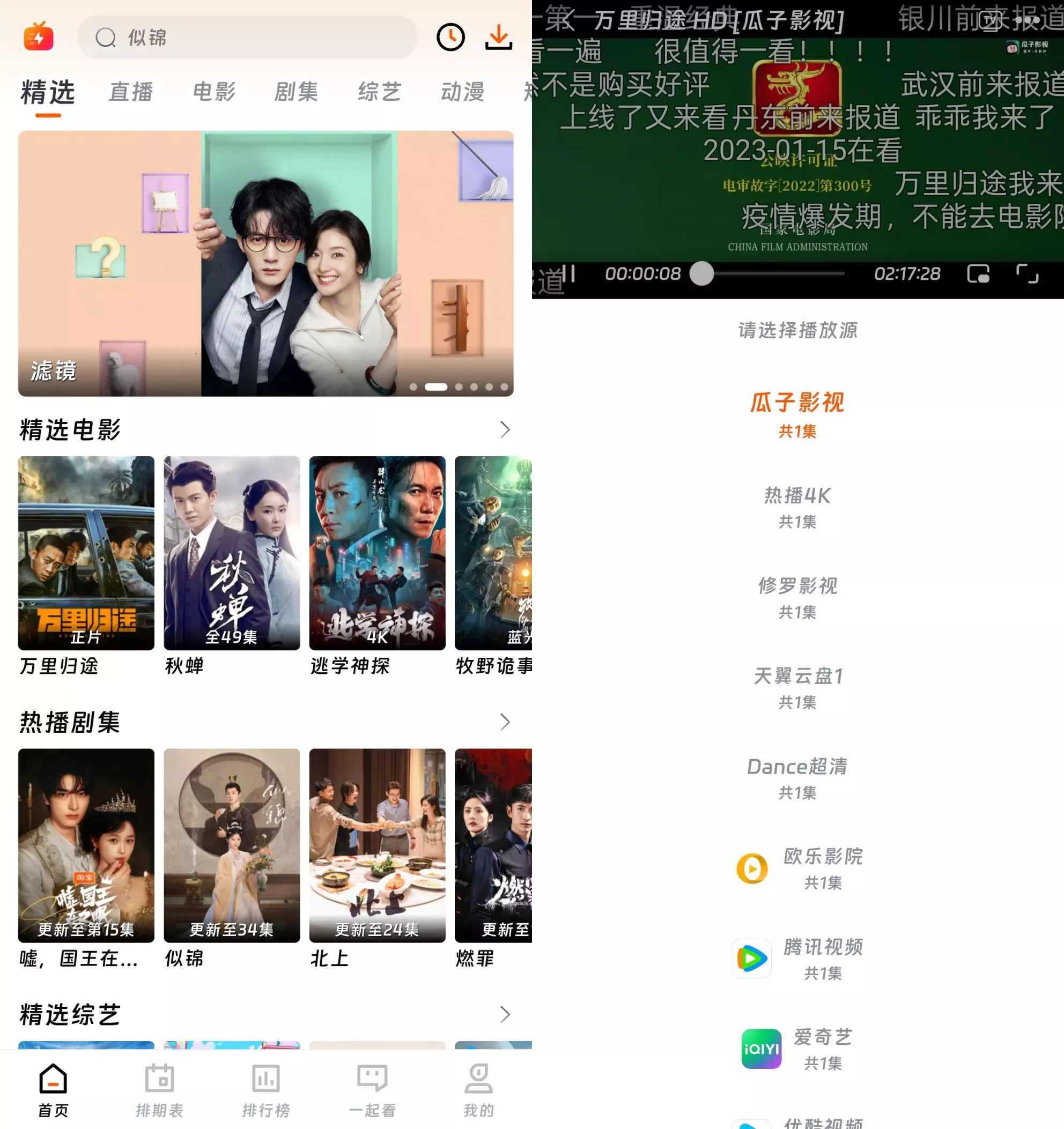Image resolution: width=1064 pixels, height=1129 pixels.
Task: Open the downloads icon
Action: (498, 38)
